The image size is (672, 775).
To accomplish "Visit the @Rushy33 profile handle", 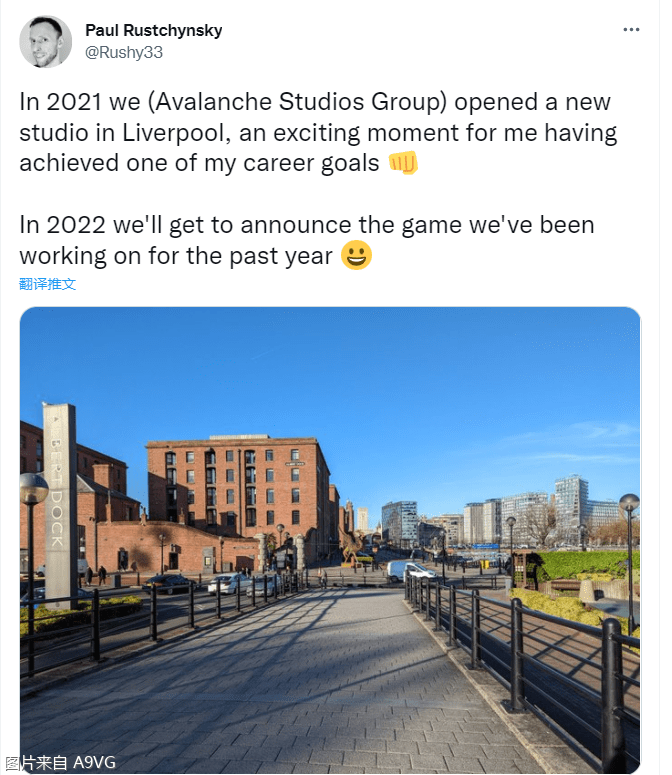I will (124, 52).
